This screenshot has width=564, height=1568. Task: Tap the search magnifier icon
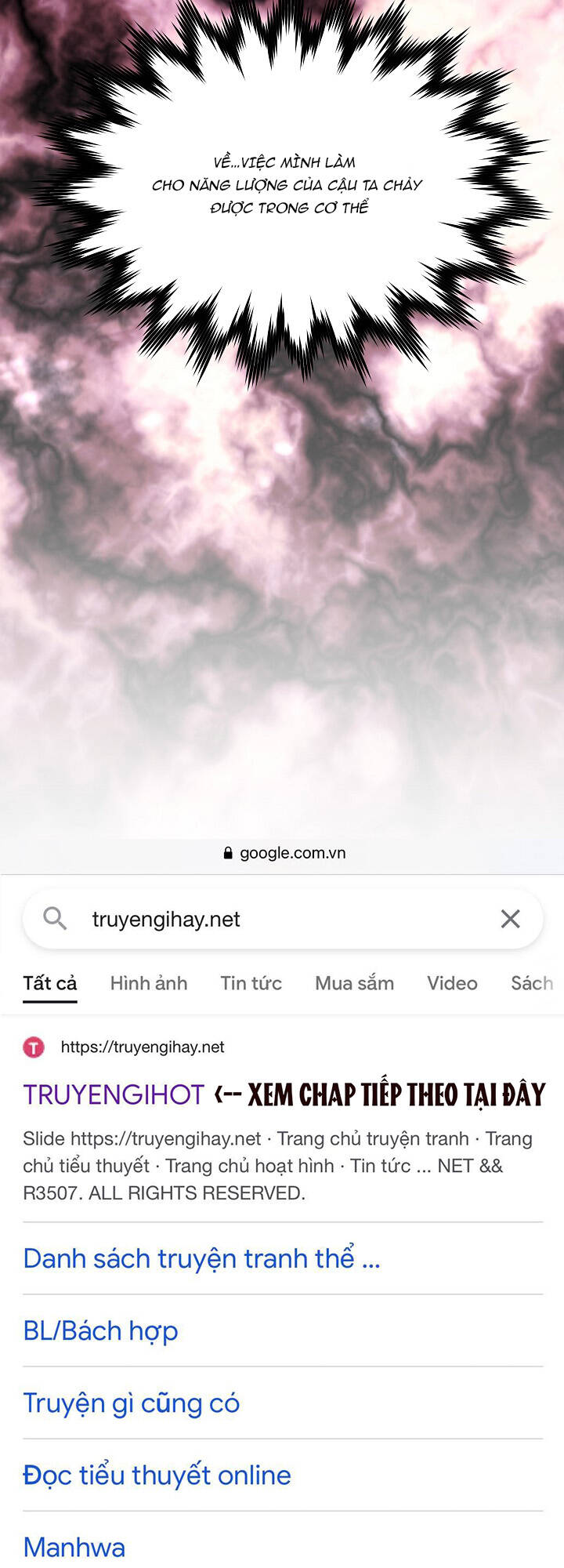click(54, 919)
